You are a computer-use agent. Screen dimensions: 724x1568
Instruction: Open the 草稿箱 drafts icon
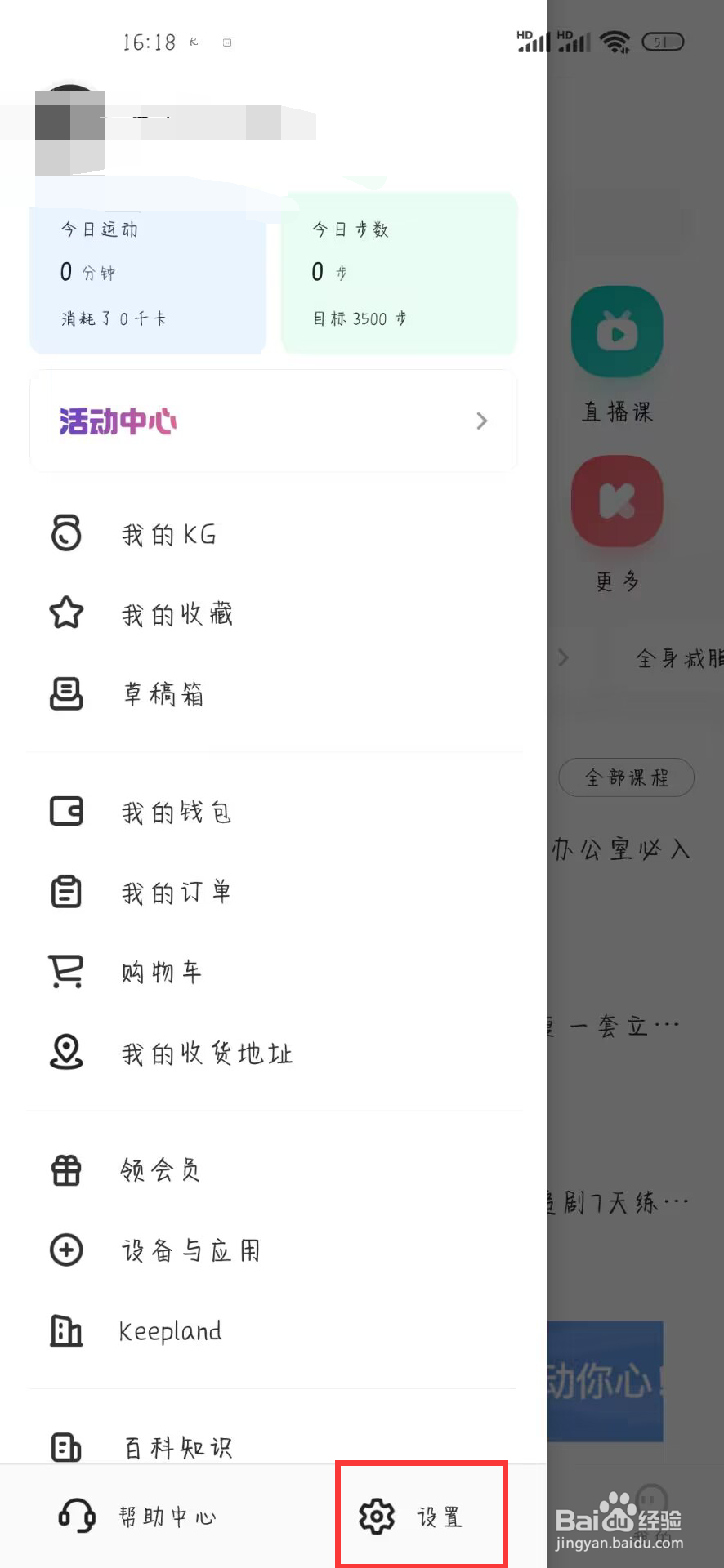point(66,694)
